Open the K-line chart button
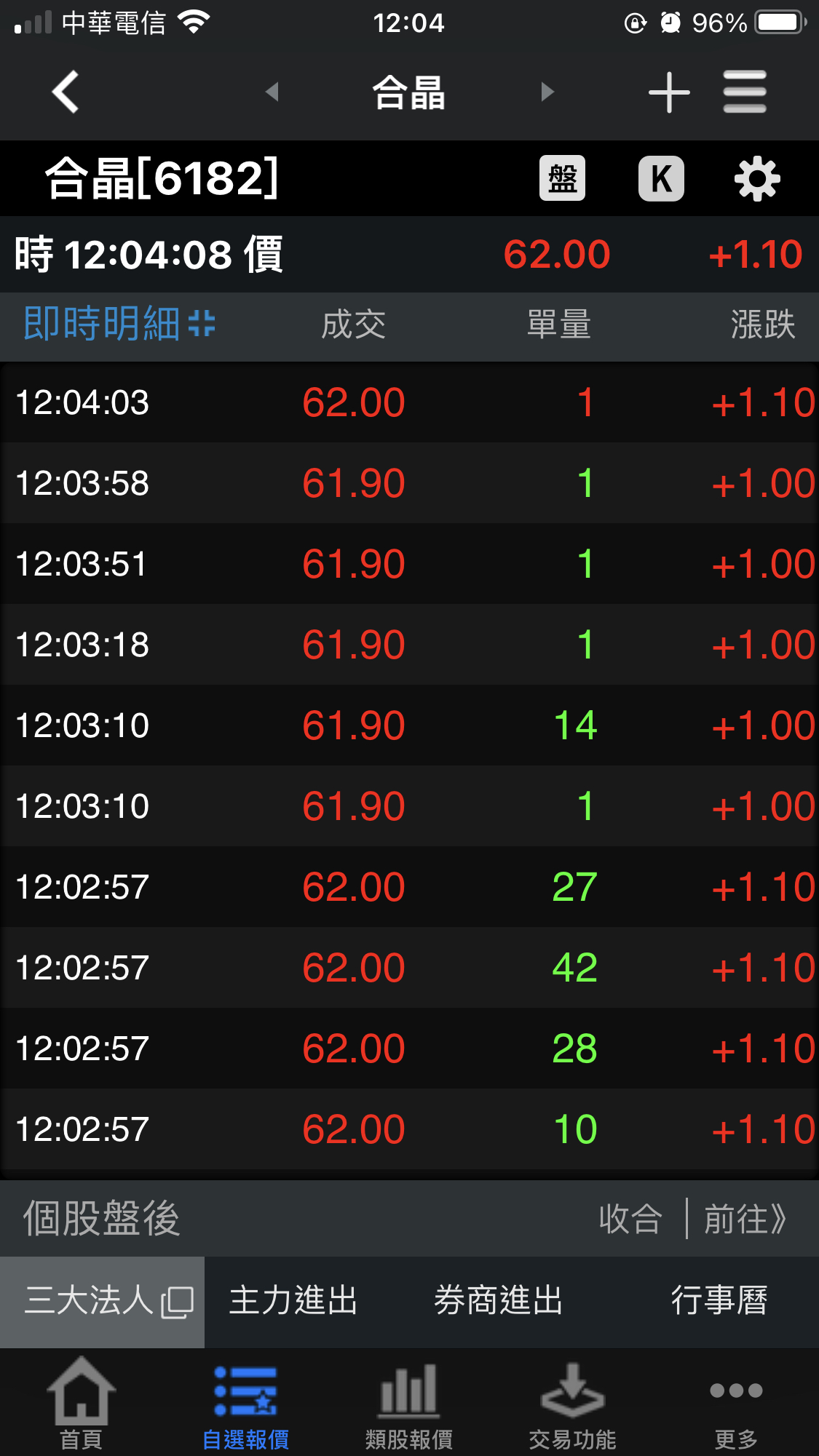The height and width of the screenshot is (1456, 819). tap(661, 178)
